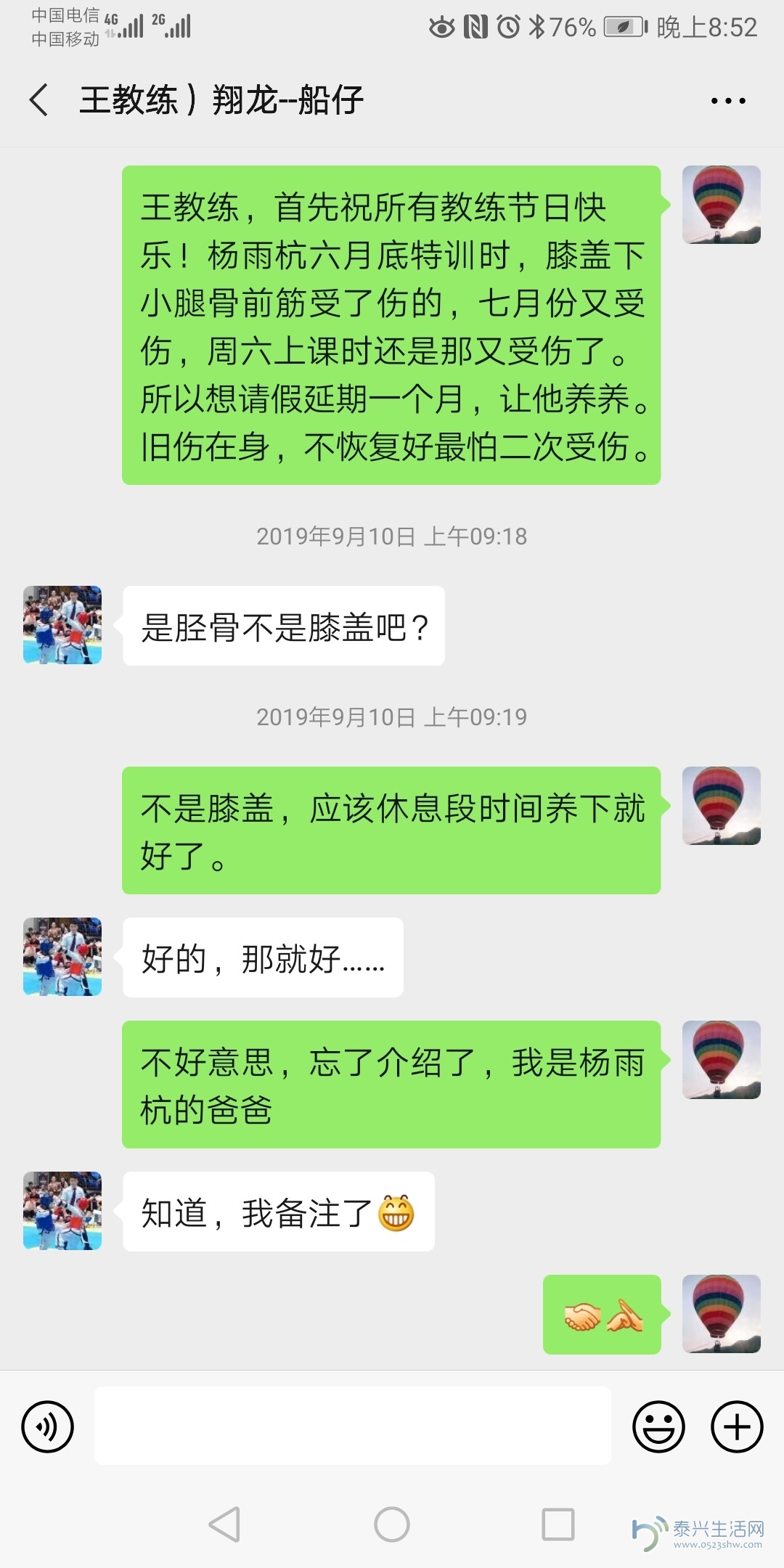Go back from the 王教练 chat

(x=39, y=99)
